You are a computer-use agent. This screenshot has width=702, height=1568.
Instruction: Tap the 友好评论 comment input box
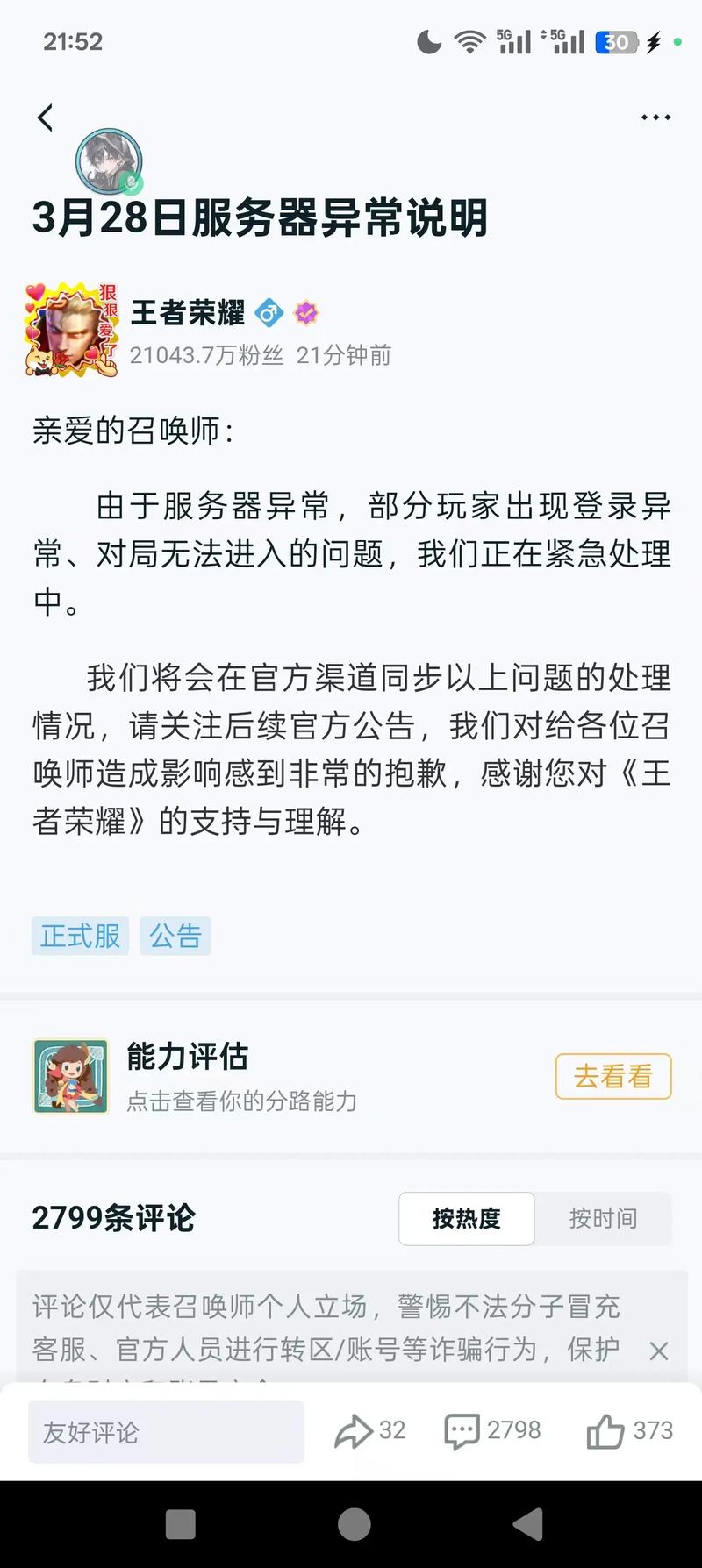point(165,1432)
